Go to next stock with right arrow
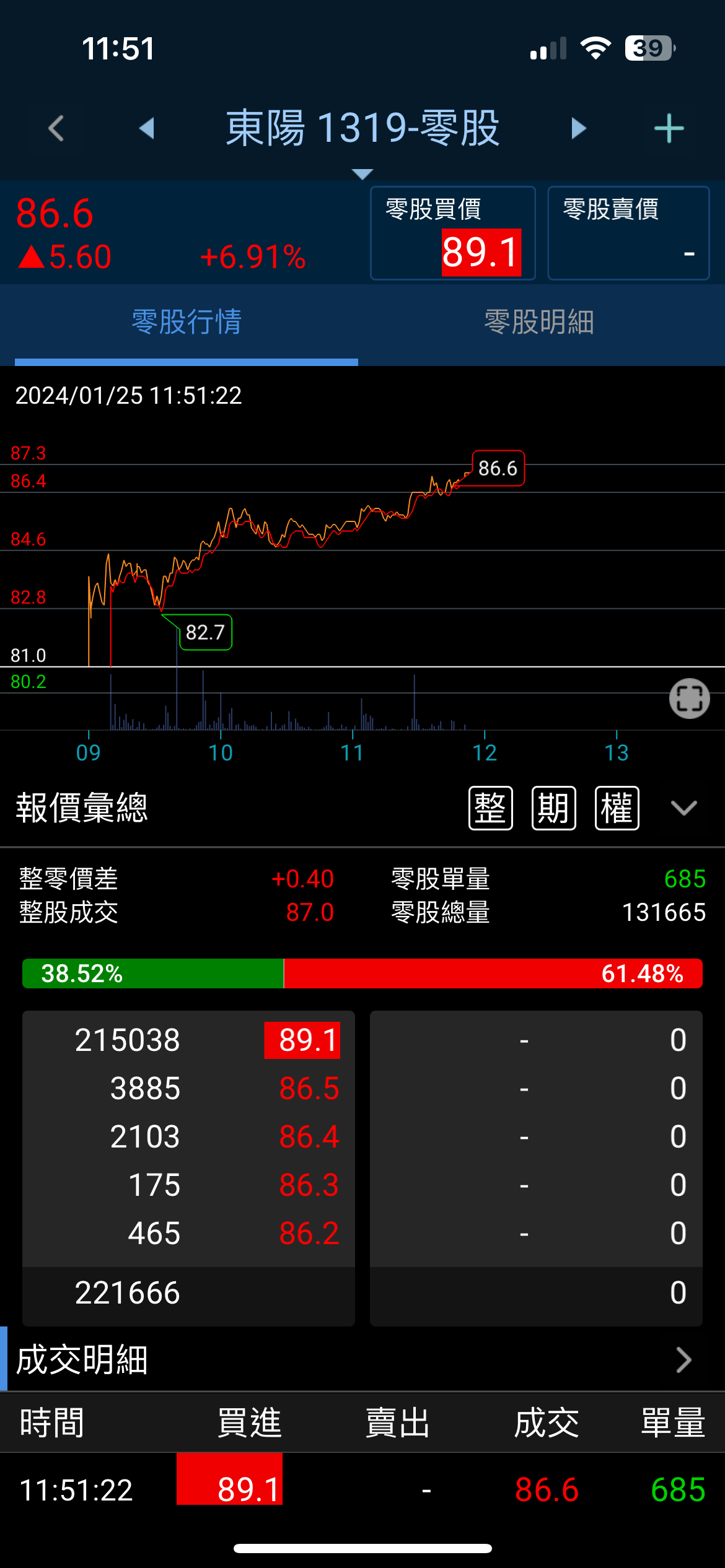 point(578,128)
